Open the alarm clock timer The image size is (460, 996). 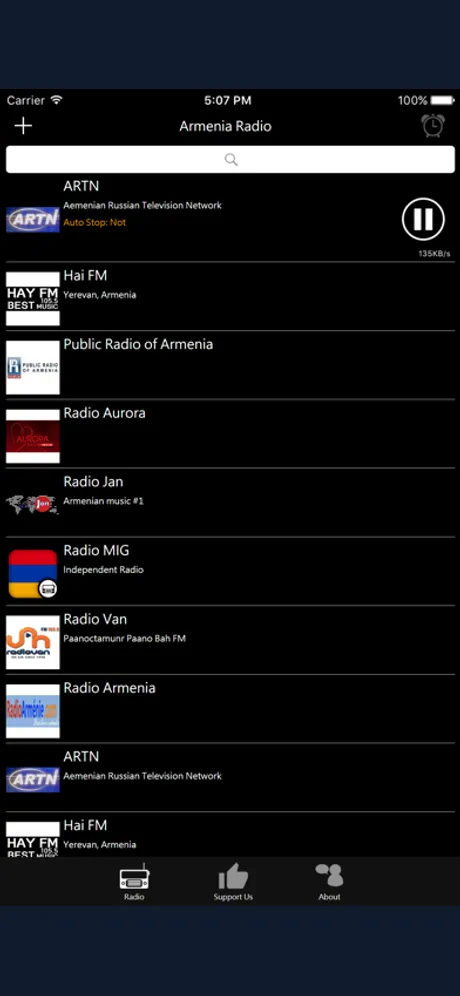(x=433, y=126)
